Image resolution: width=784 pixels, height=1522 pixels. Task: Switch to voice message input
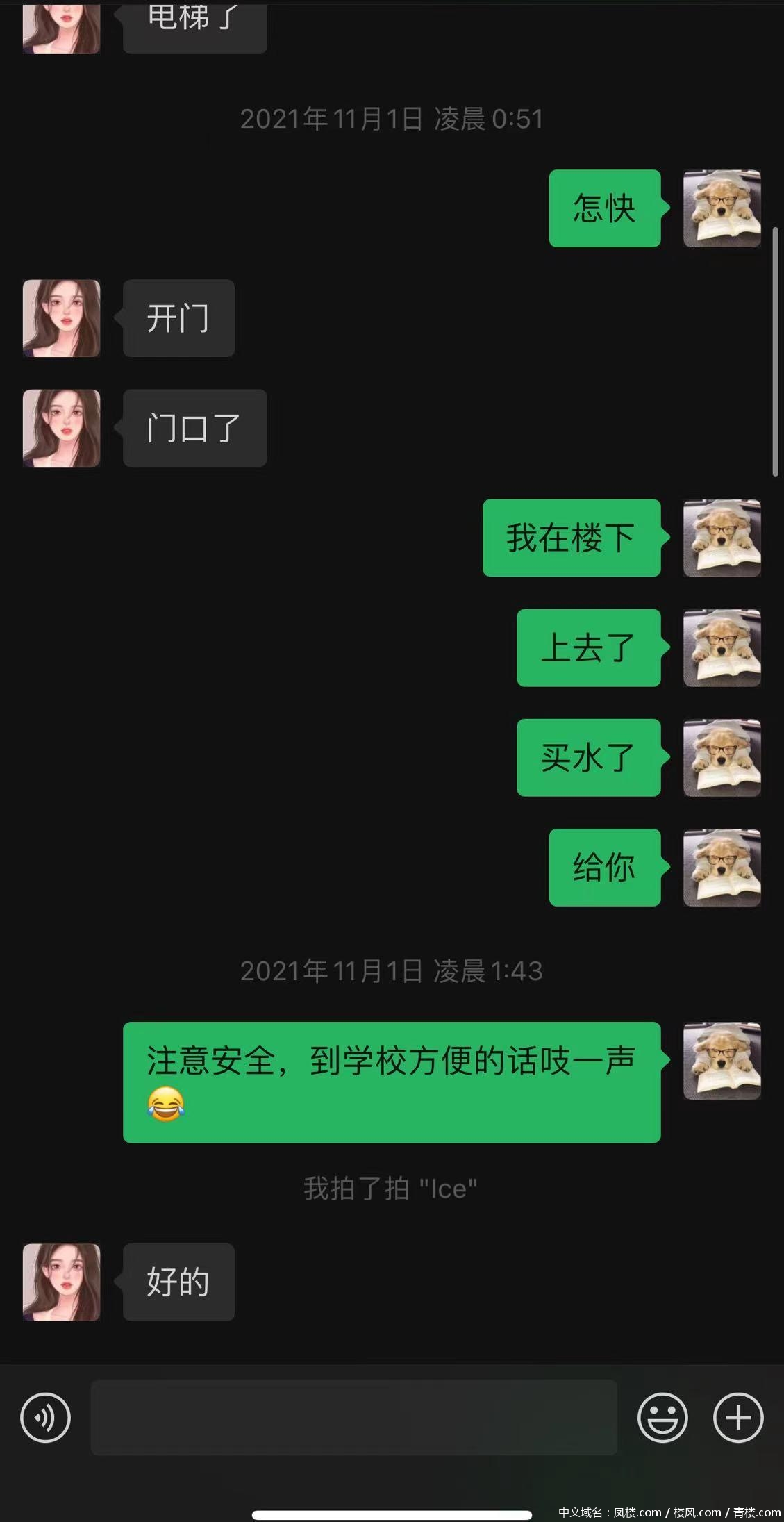[x=45, y=1418]
